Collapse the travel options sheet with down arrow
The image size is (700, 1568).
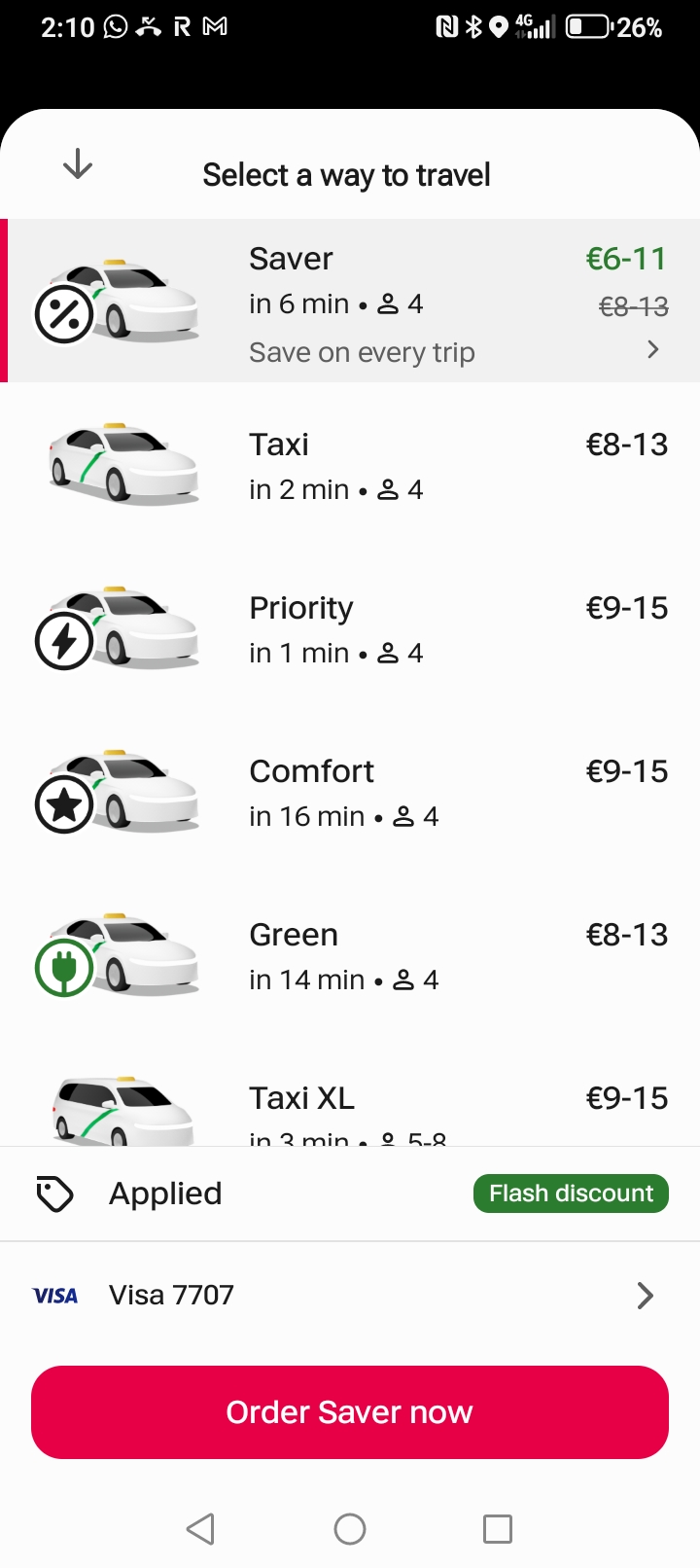[78, 165]
